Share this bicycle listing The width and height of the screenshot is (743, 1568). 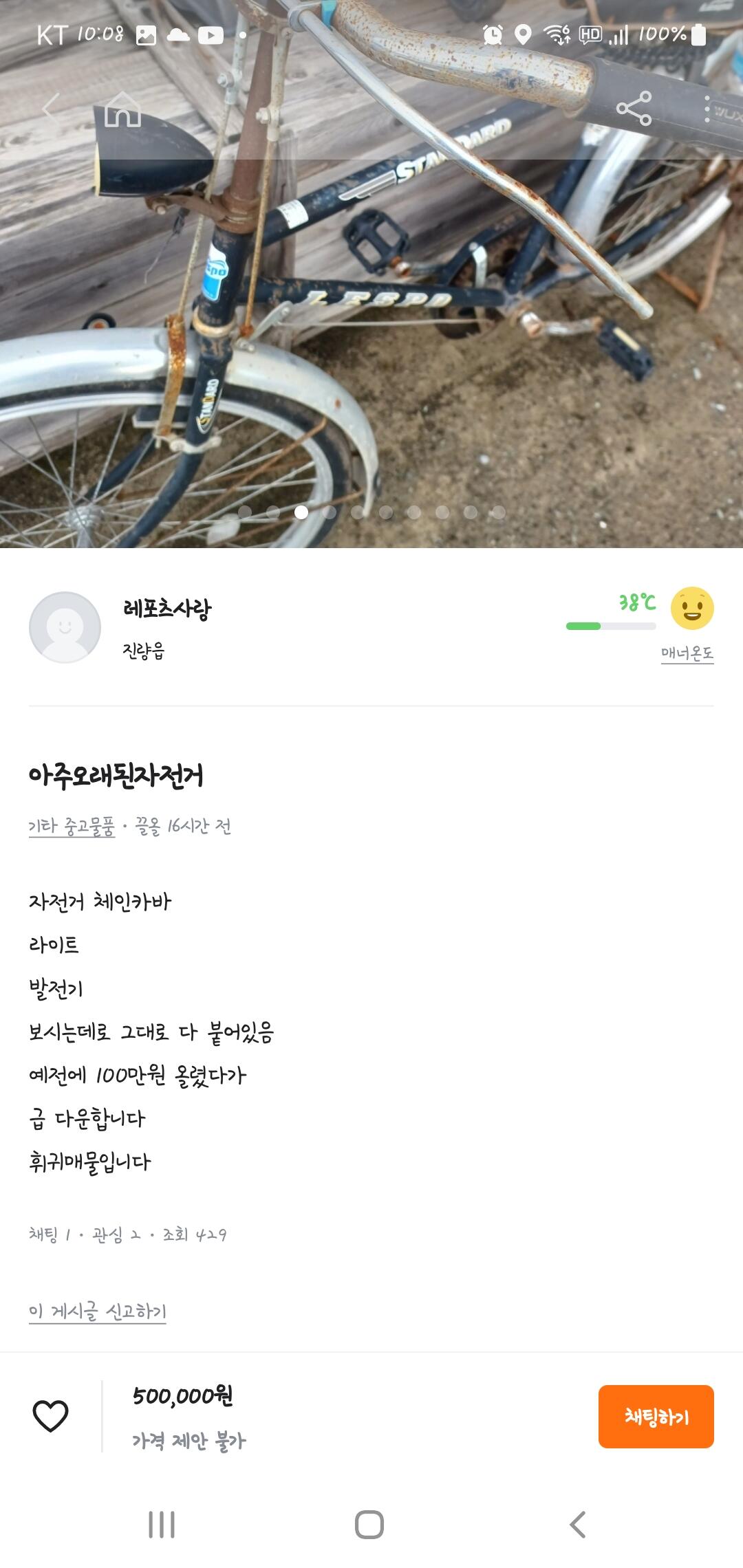(x=634, y=109)
